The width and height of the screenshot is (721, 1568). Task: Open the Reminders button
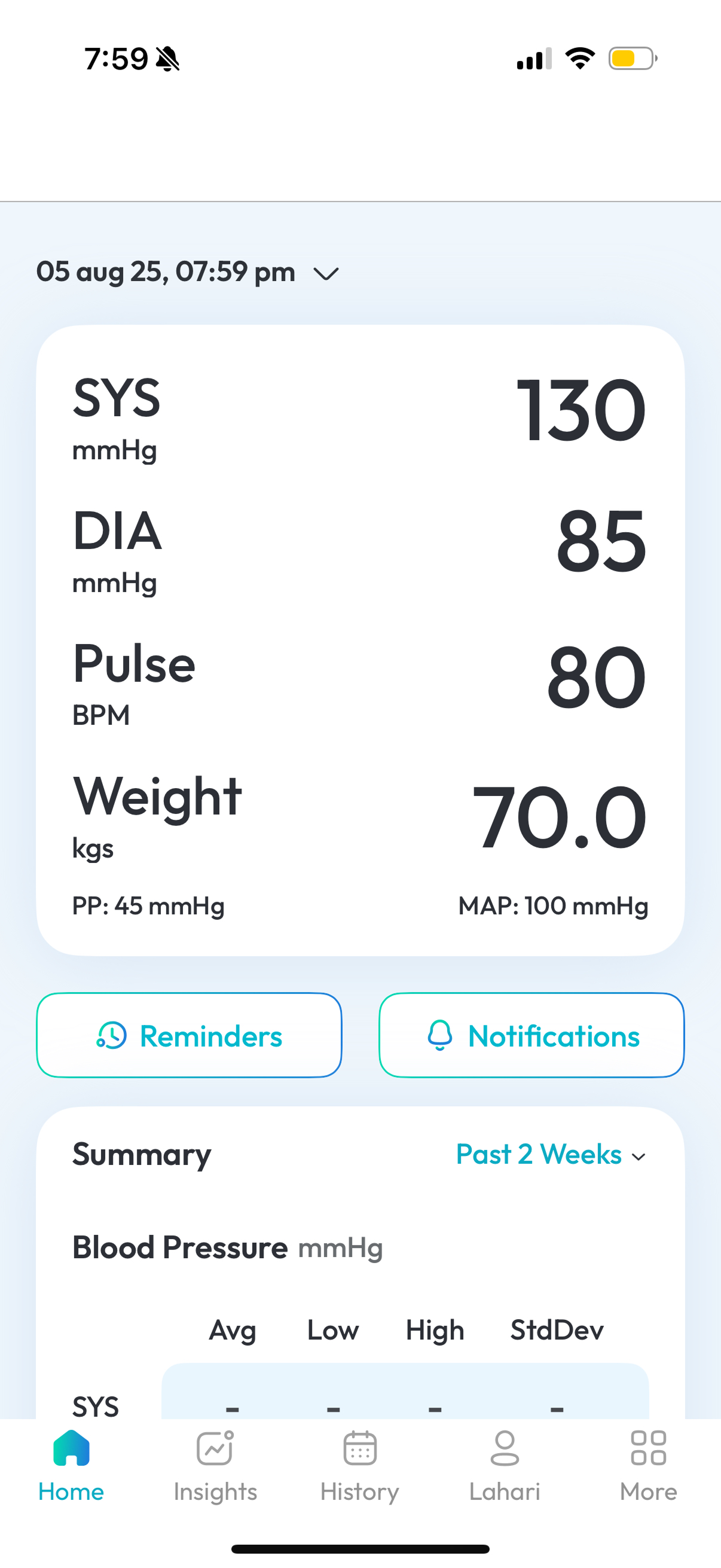coord(190,1035)
